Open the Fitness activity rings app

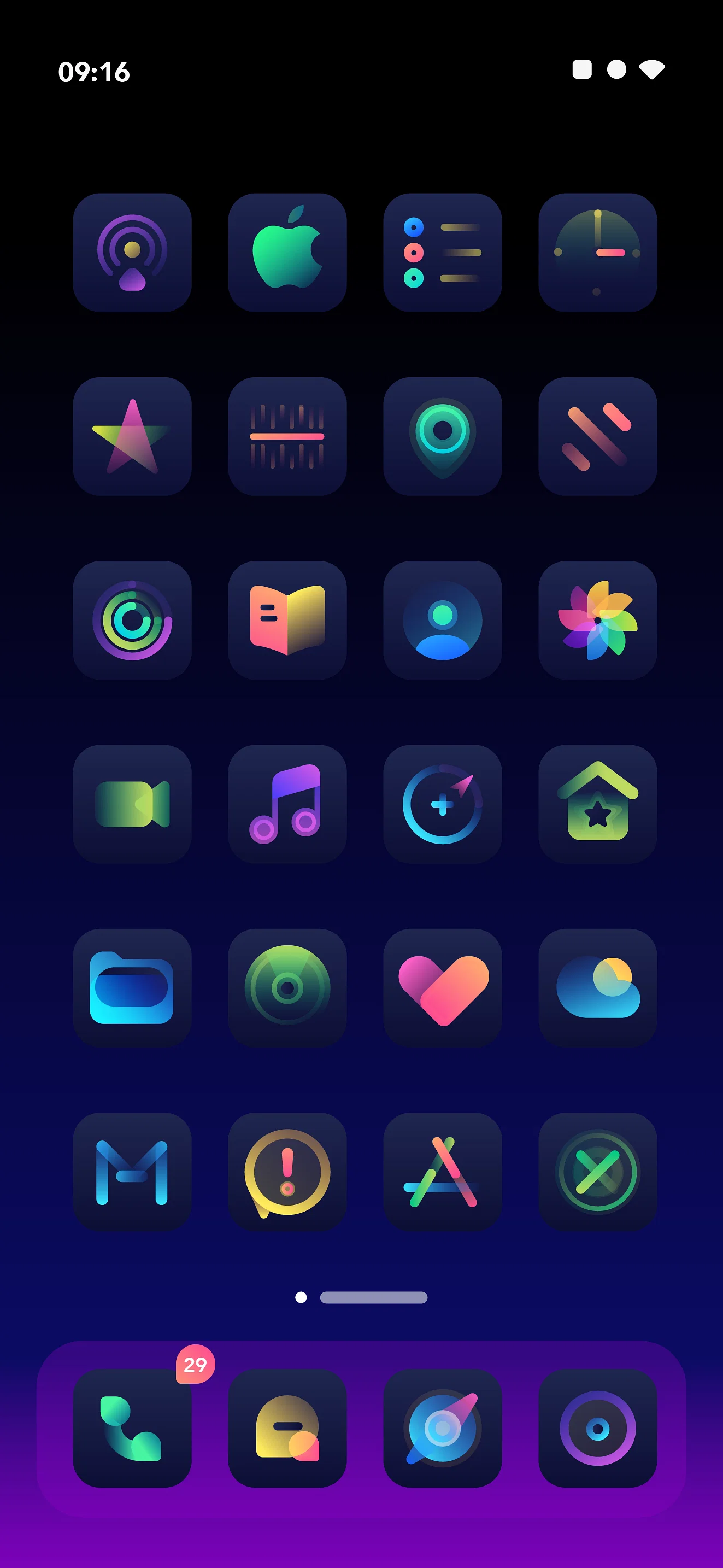[132, 621]
